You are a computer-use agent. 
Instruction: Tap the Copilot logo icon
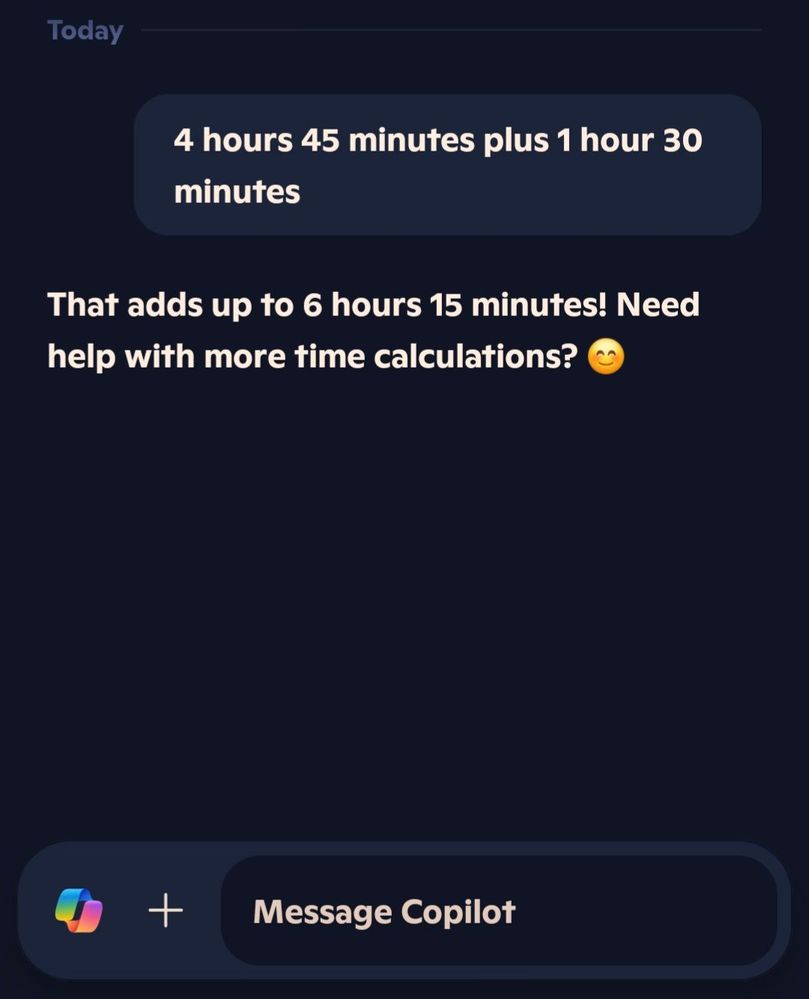pyautogui.click(x=78, y=910)
